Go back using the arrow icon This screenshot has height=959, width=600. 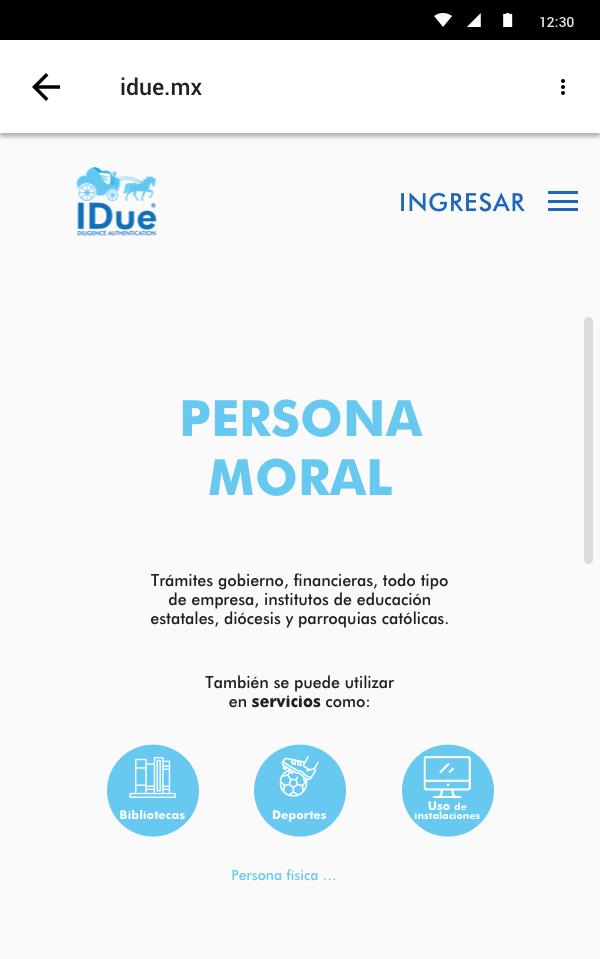[x=46, y=87]
